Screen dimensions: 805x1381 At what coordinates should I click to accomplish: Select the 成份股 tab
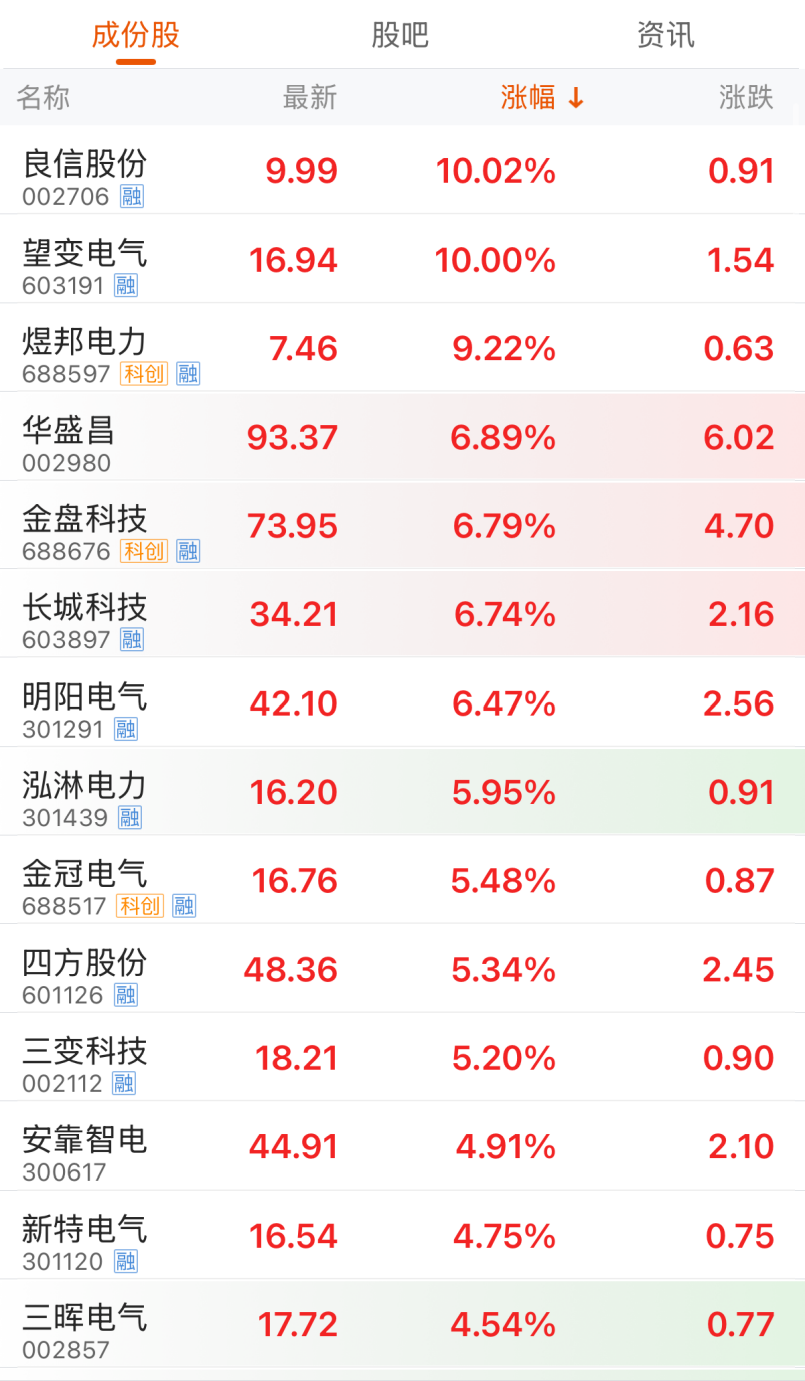point(136,35)
